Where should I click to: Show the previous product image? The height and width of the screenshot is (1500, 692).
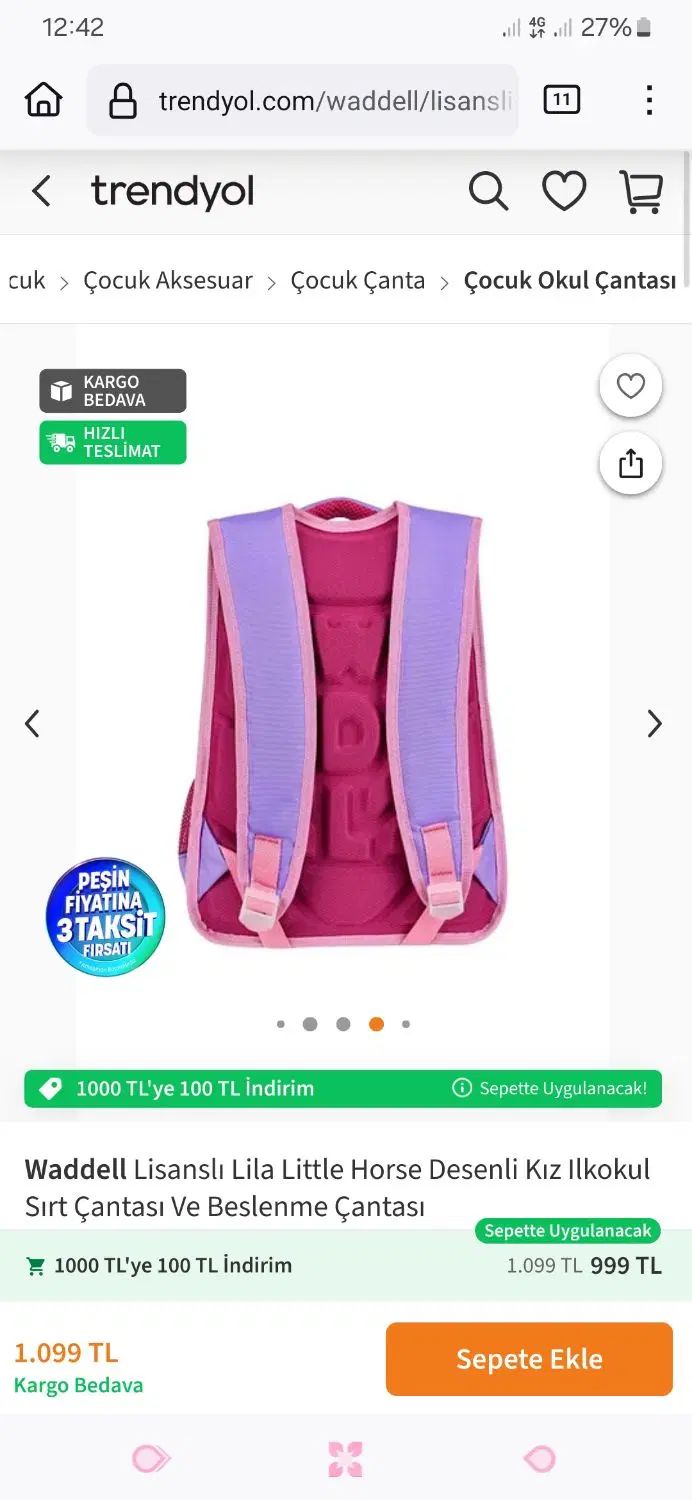pyautogui.click(x=32, y=723)
